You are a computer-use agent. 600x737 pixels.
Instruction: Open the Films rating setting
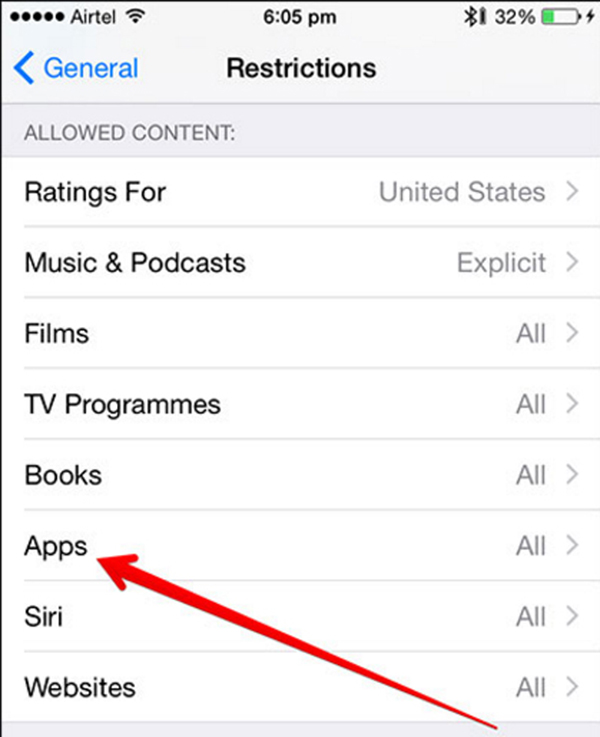click(301, 333)
